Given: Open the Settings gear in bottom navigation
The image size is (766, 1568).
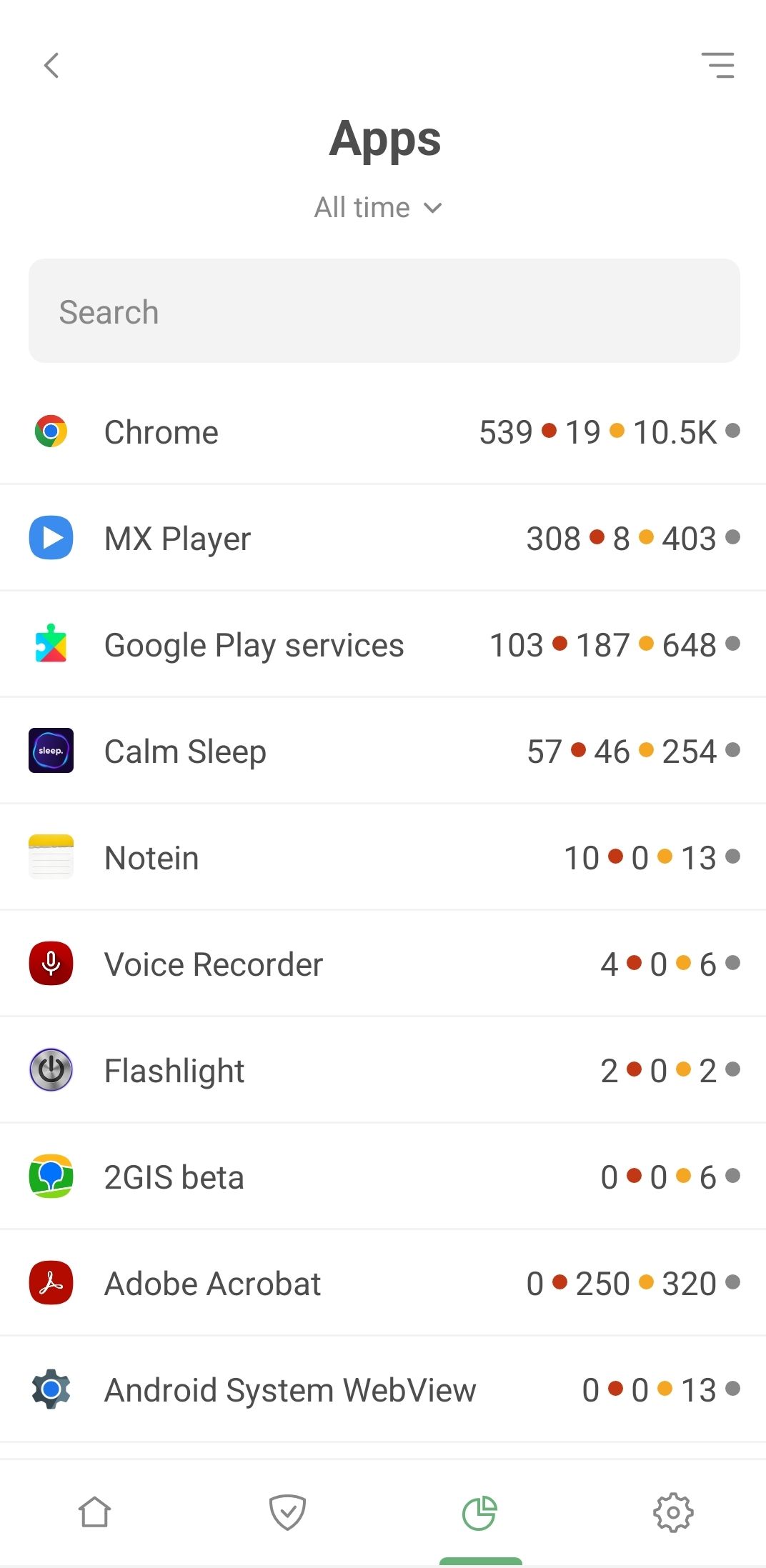Looking at the screenshot, I should (x=672, y=1512).
